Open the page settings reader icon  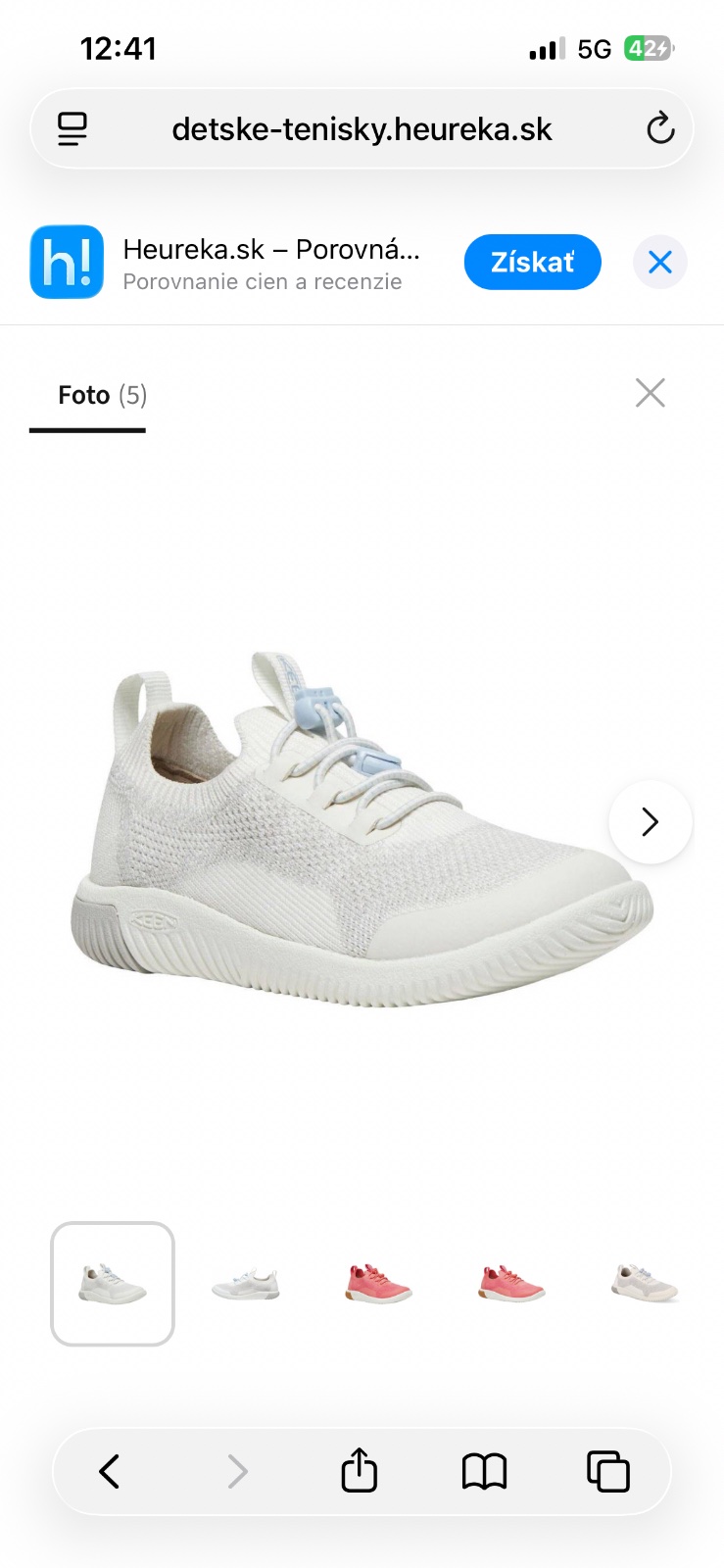click(x=72, y=129)
